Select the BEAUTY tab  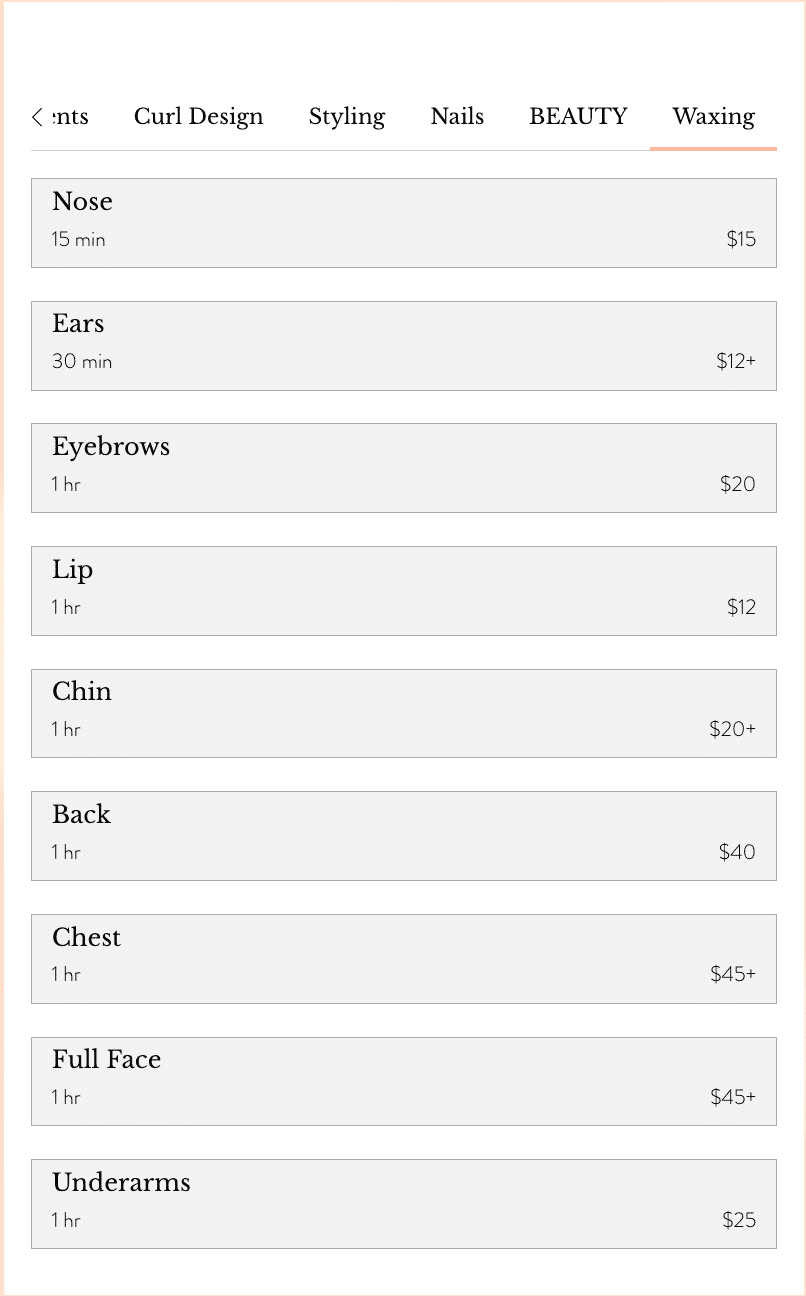click(578, 117)
